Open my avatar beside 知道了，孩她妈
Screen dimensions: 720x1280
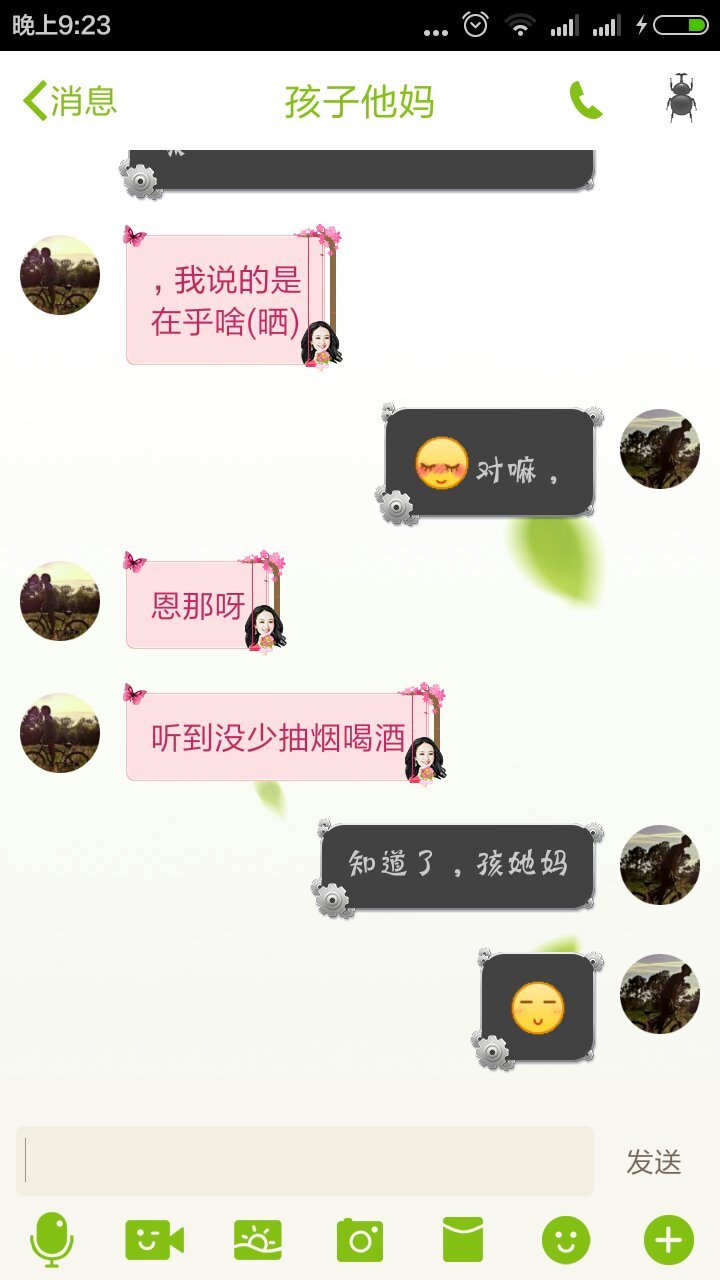click(660, 865)
